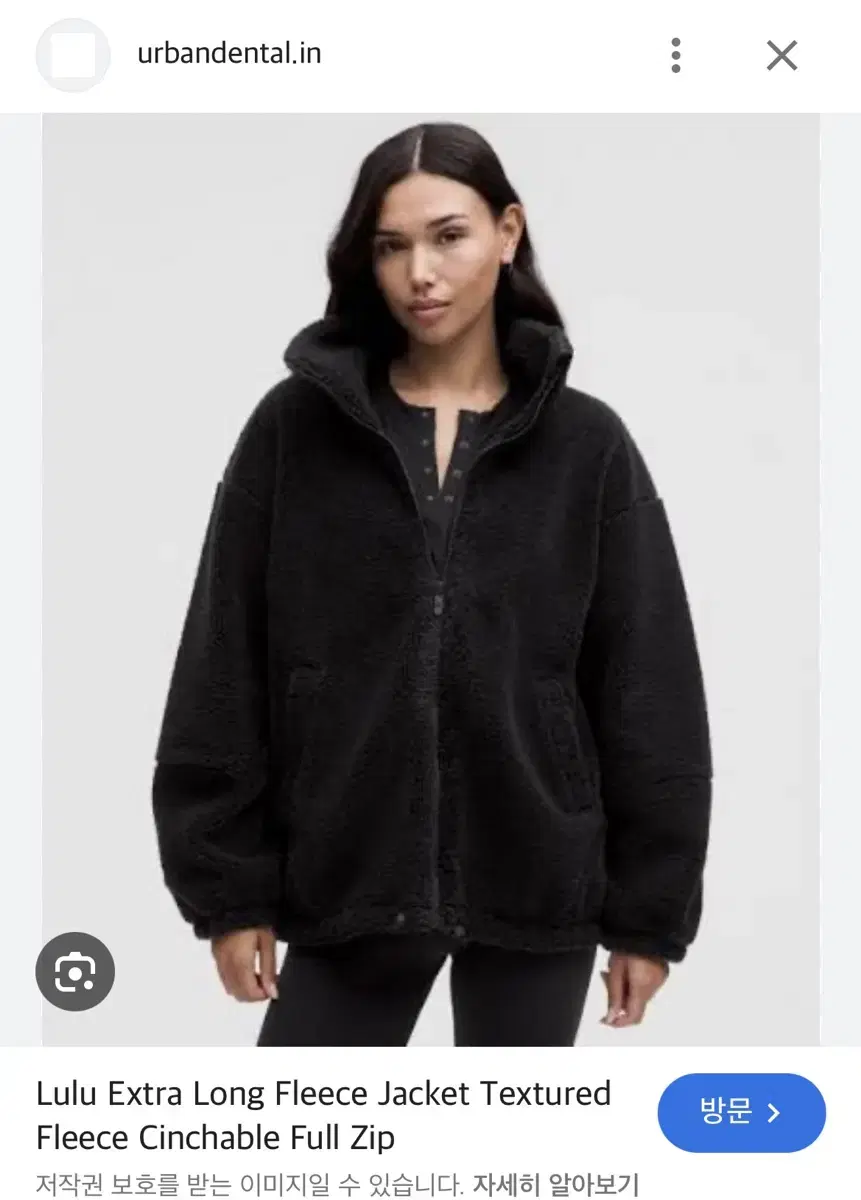Click the urbandental.in site favicon
Viewport: 861px width, 1200px height.
click(71, 55)
